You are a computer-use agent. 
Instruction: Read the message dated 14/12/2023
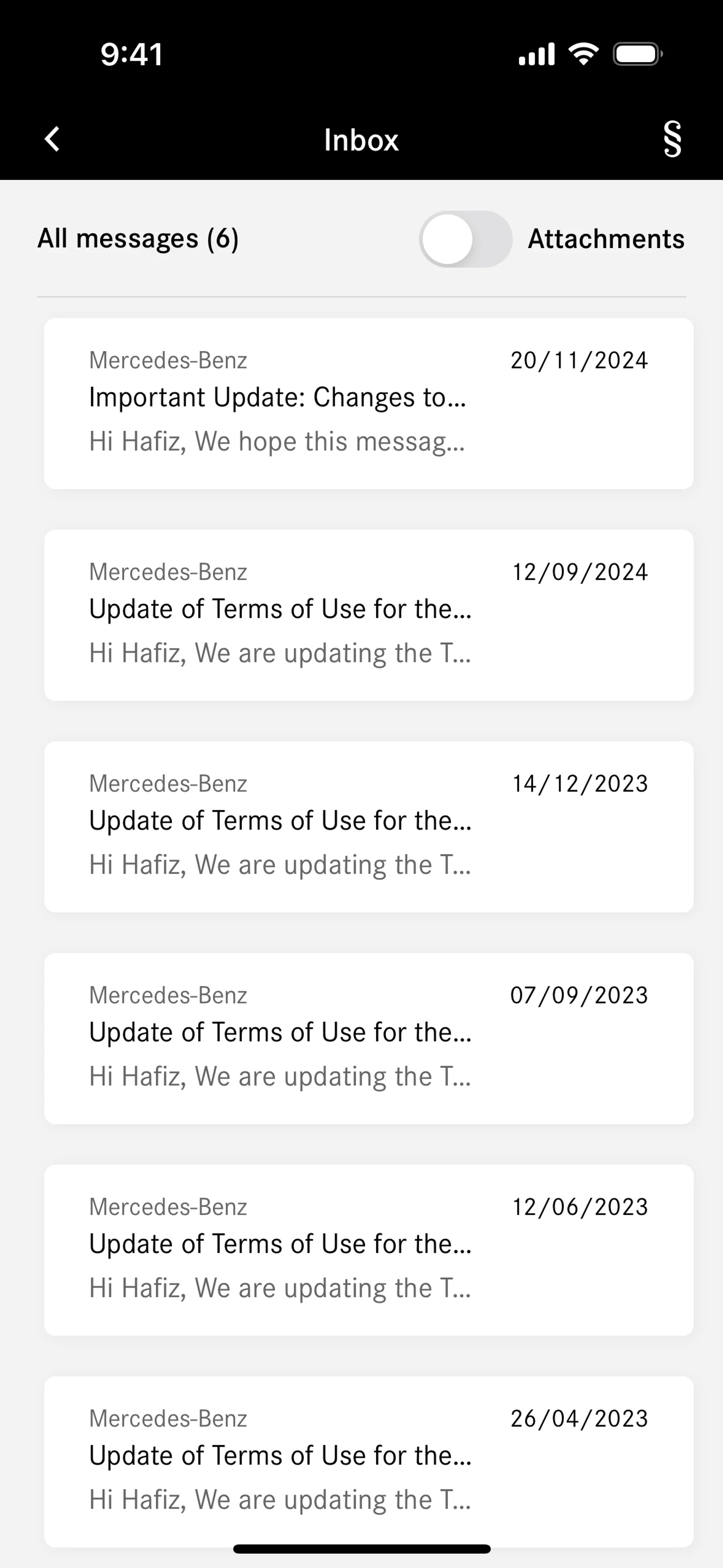(x=368, y=827)
